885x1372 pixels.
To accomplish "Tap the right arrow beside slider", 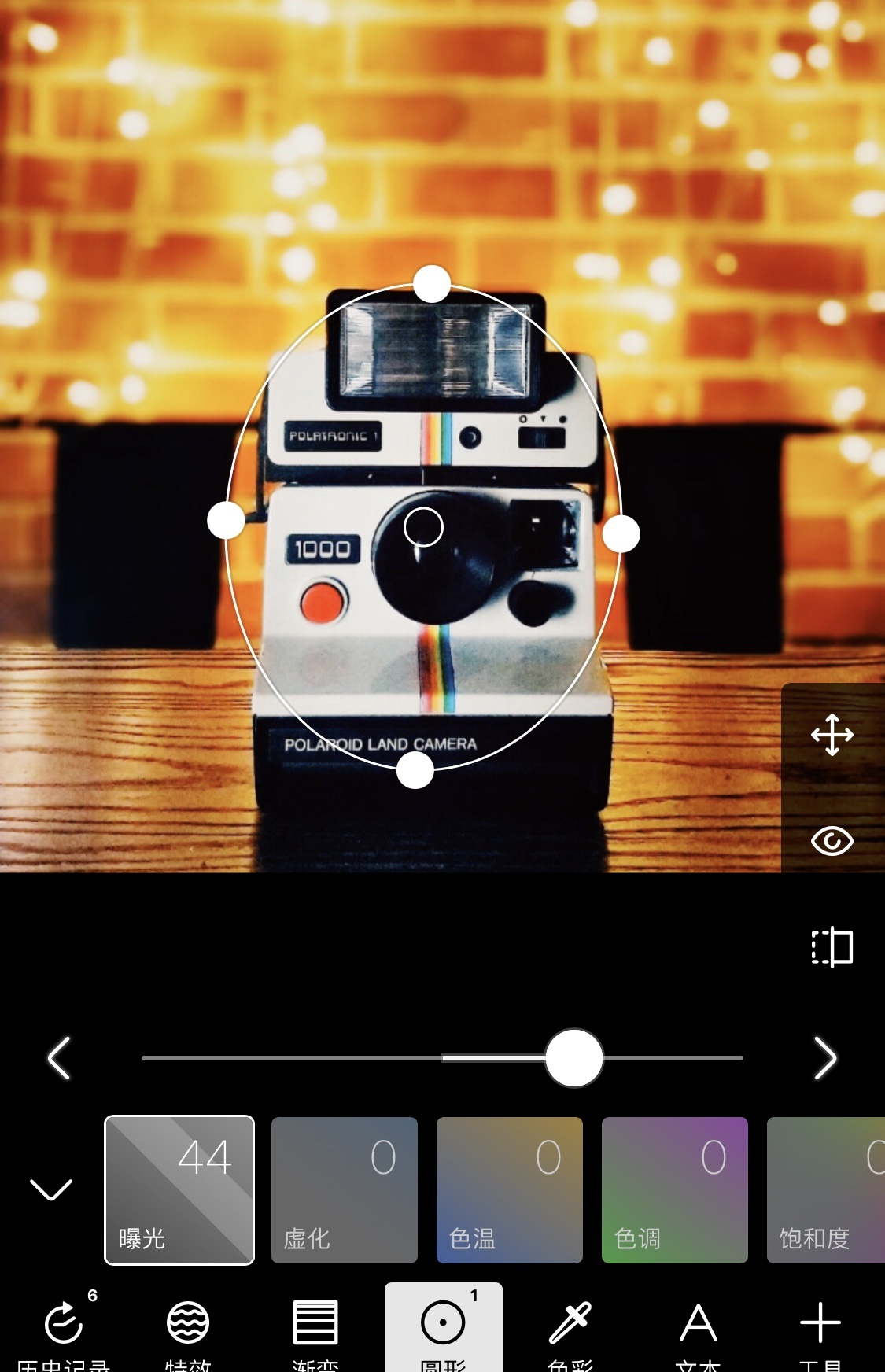I will tap(824, 1058).
